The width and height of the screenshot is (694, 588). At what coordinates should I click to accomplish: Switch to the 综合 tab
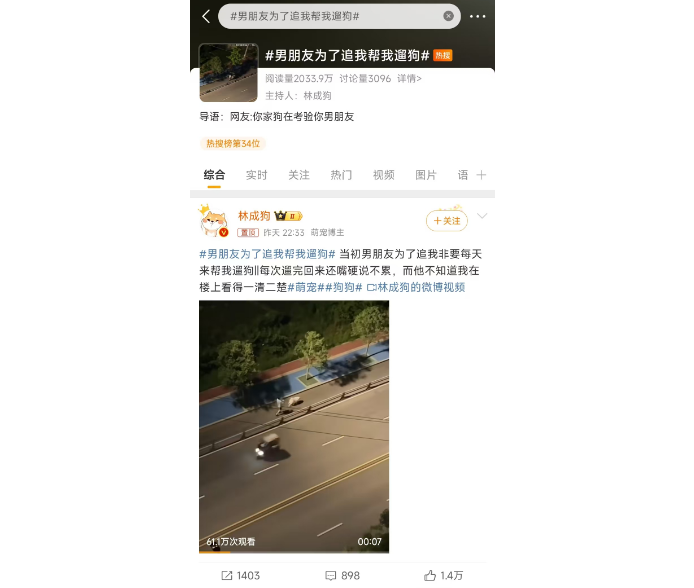coord(215,175)
